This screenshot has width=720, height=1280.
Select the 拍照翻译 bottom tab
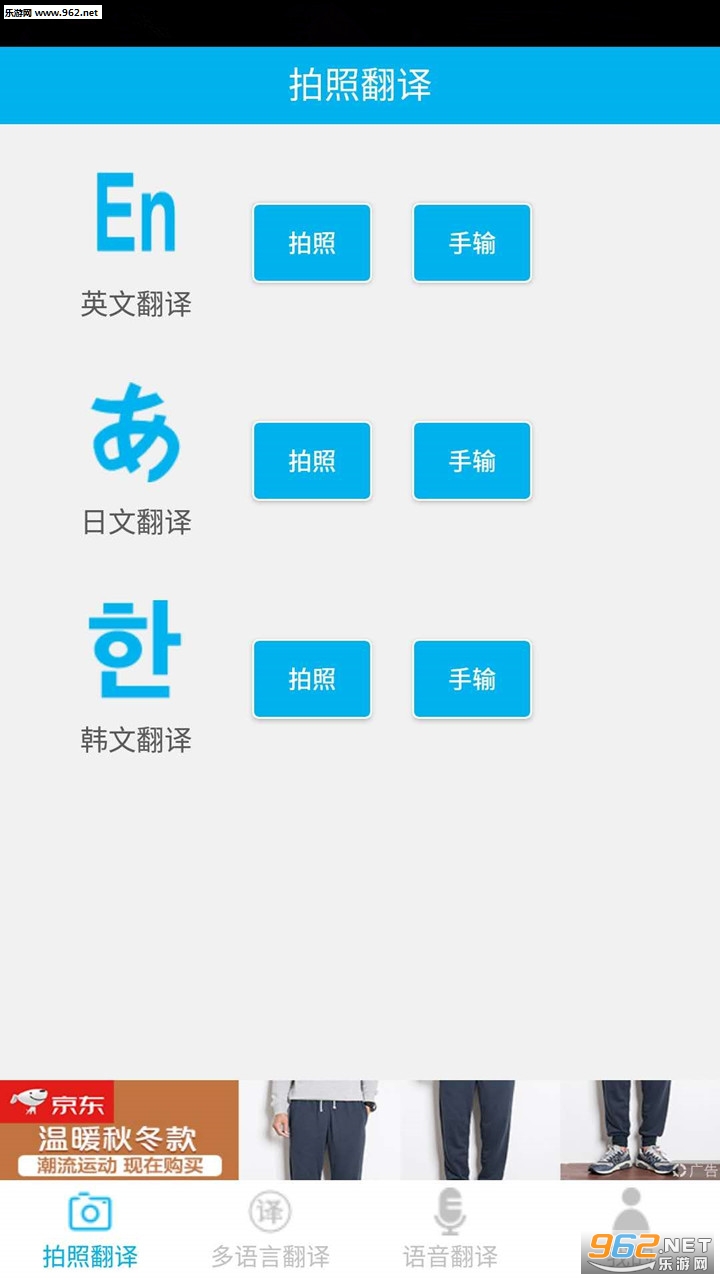pyautogui.click(x=90, y=1230)
